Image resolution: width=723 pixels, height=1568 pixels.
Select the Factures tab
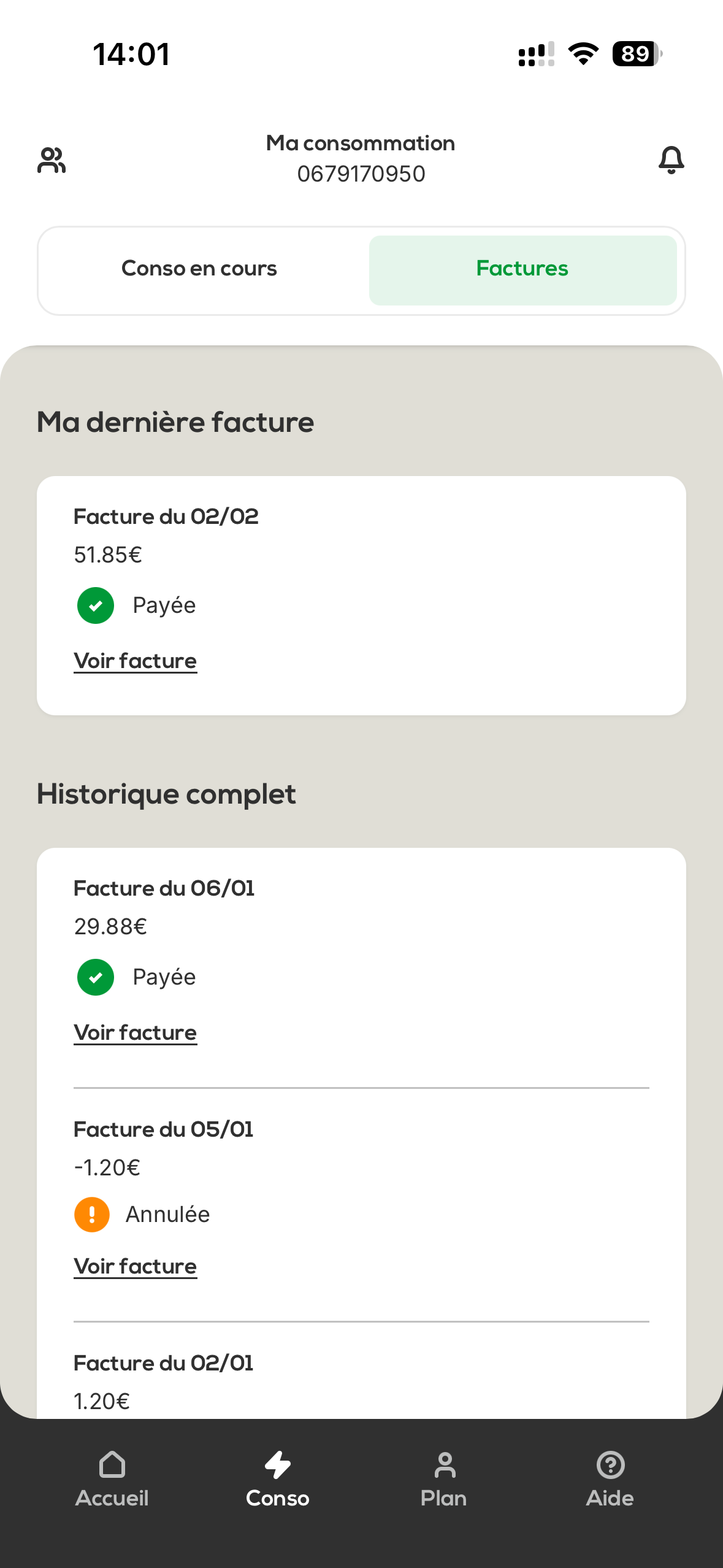coord(522,269)
